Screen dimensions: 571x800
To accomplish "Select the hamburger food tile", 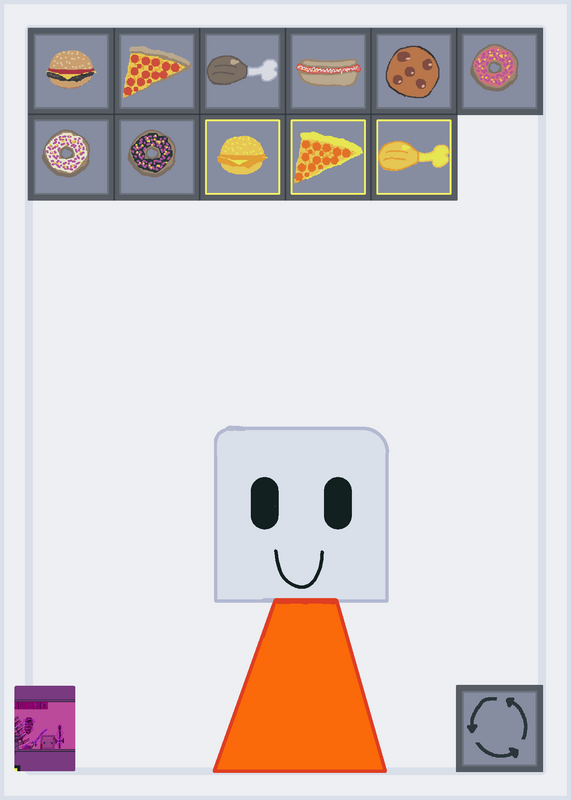I will point(71,70).
